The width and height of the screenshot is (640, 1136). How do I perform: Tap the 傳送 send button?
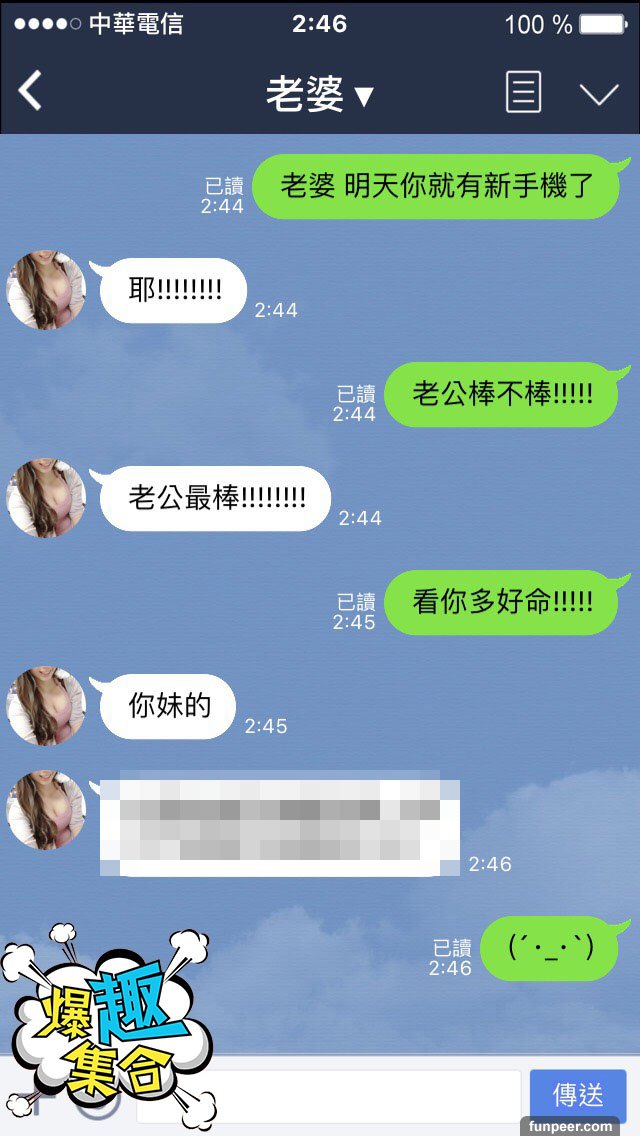578,1096
